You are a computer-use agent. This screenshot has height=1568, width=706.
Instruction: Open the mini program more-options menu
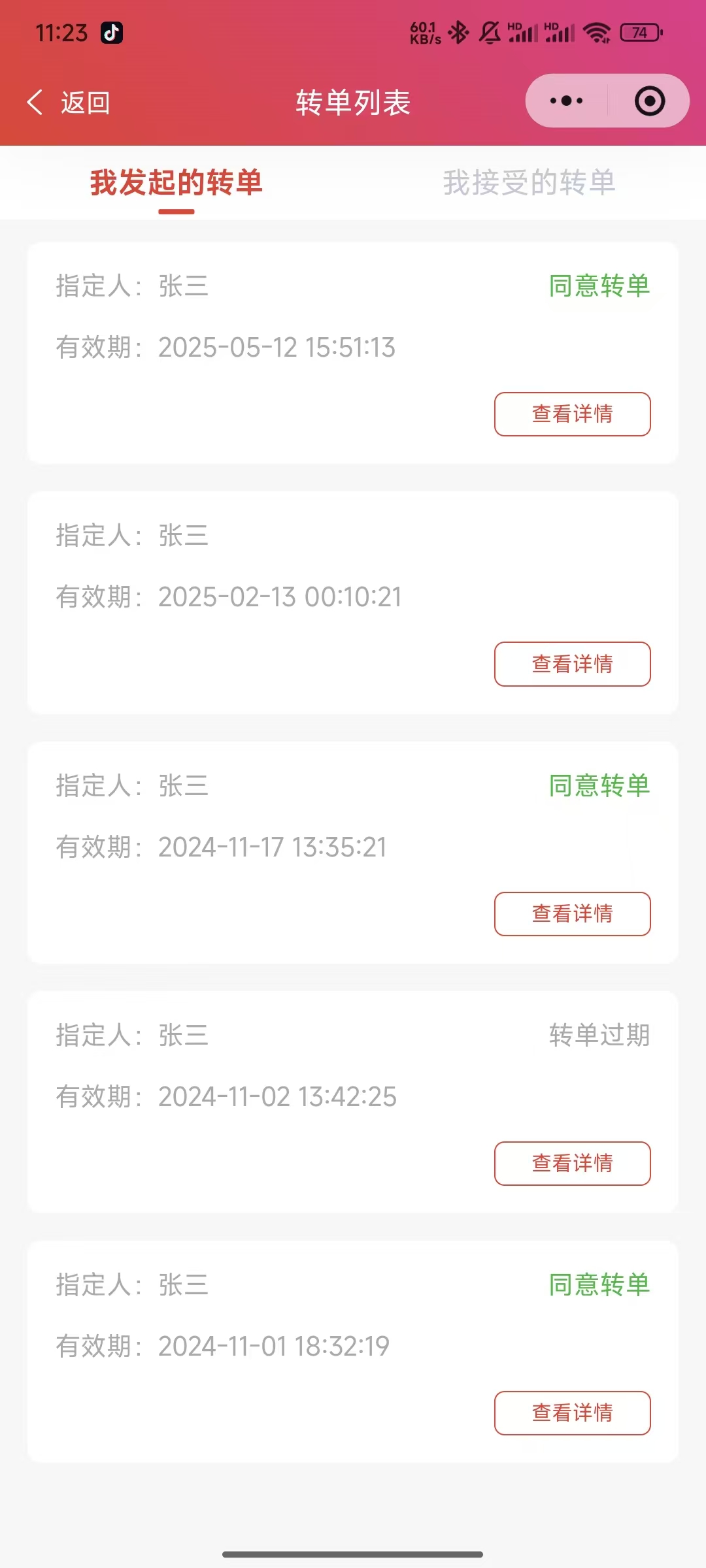566,101
